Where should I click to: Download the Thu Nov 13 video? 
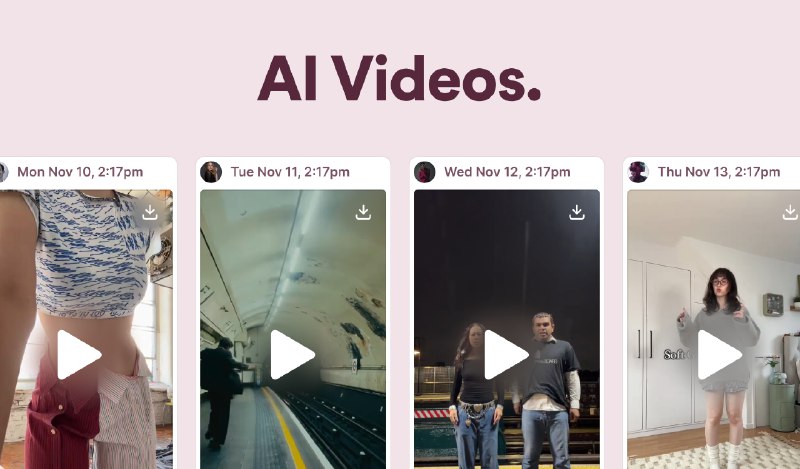tap(790, 212)
